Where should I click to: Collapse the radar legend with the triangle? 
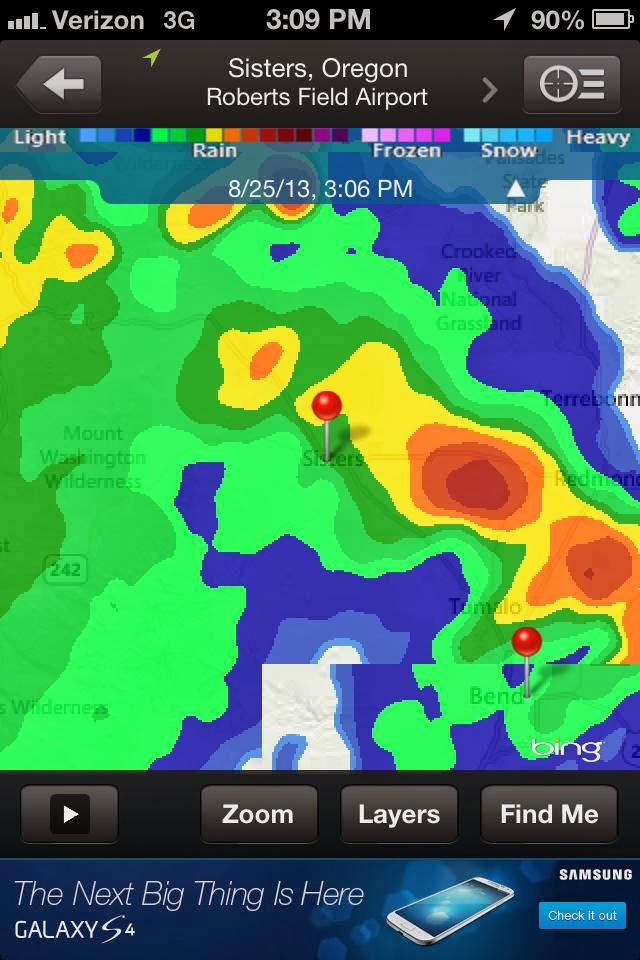(x=515, y=188)
